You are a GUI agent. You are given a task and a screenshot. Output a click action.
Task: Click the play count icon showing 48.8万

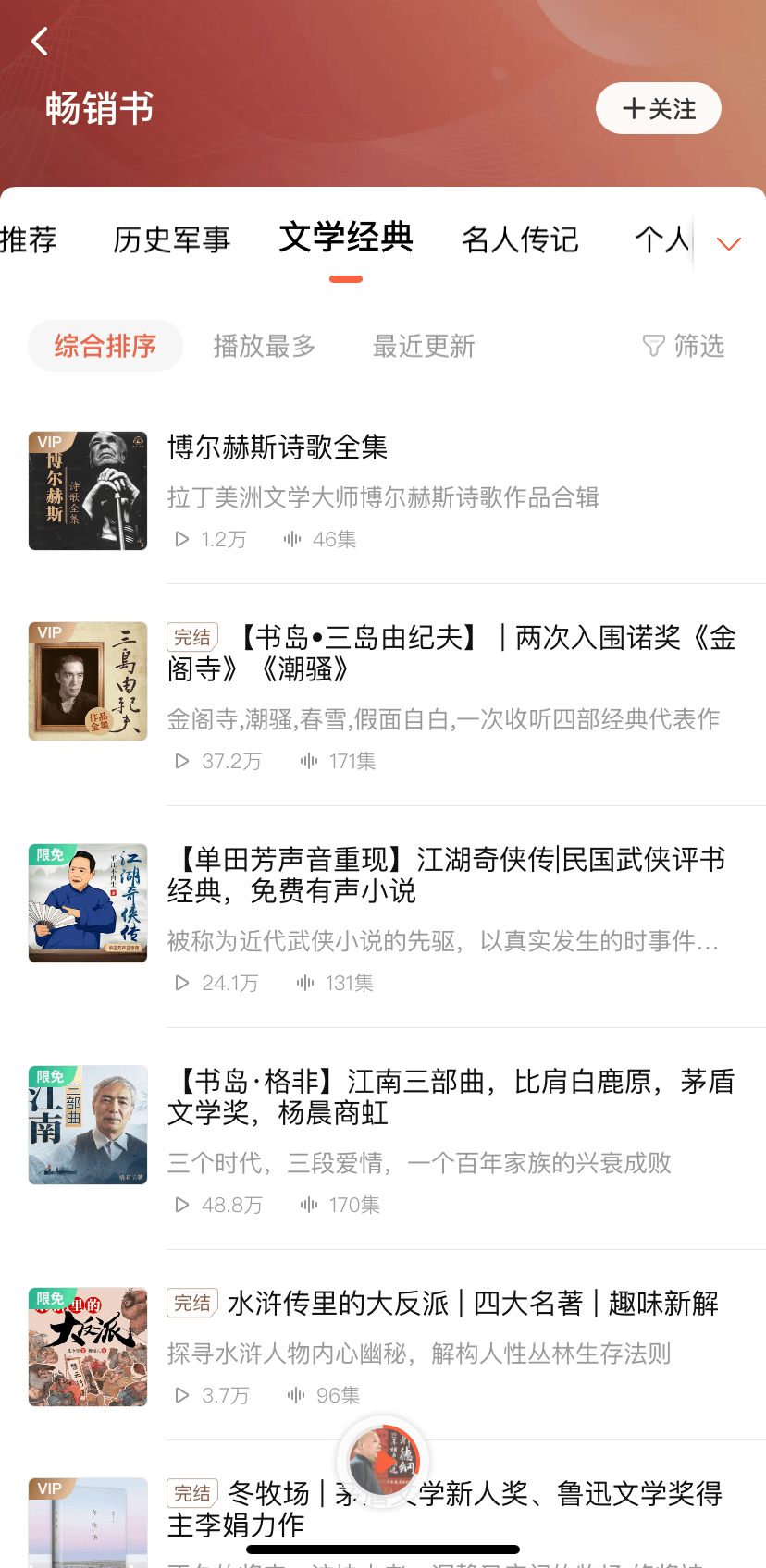pyautogui.click(x=181, y=1205)
